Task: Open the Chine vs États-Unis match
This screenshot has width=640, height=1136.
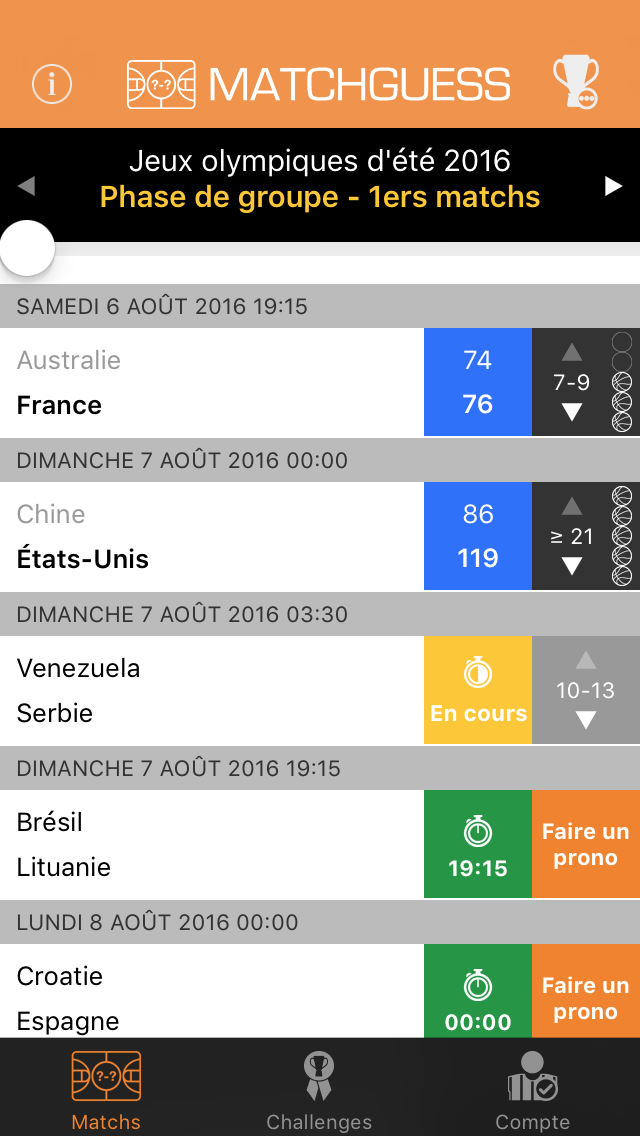Action: (212, 536)
